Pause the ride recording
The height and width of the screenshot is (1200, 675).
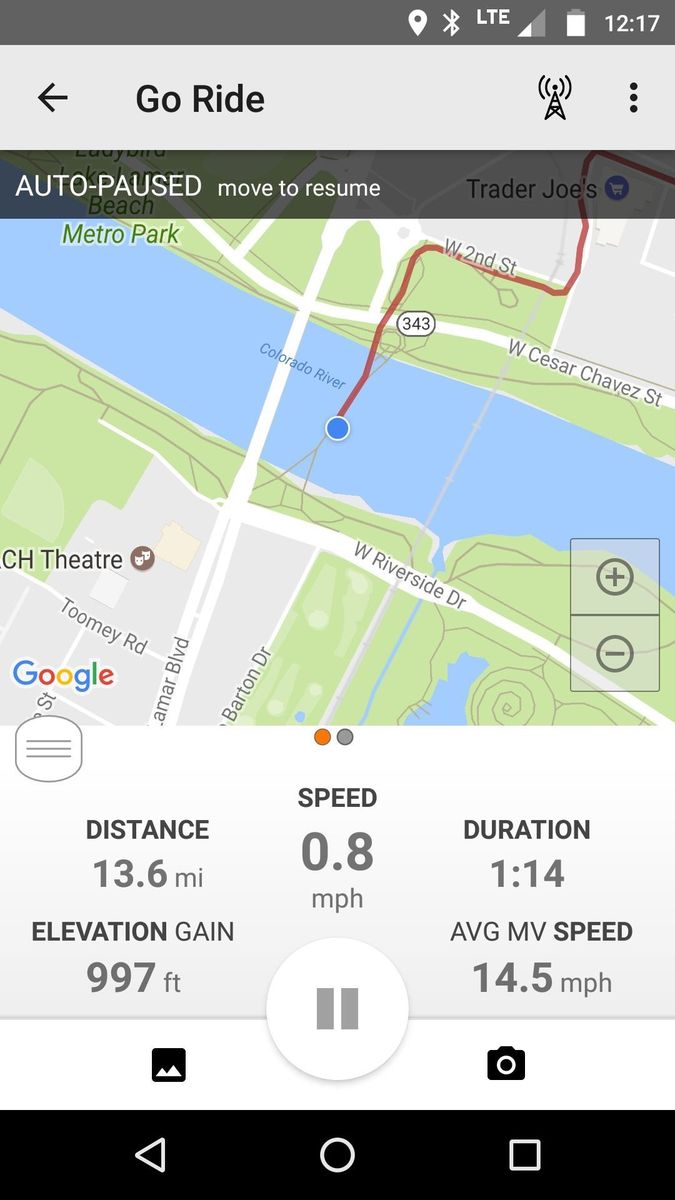(x=337, y=1008)
